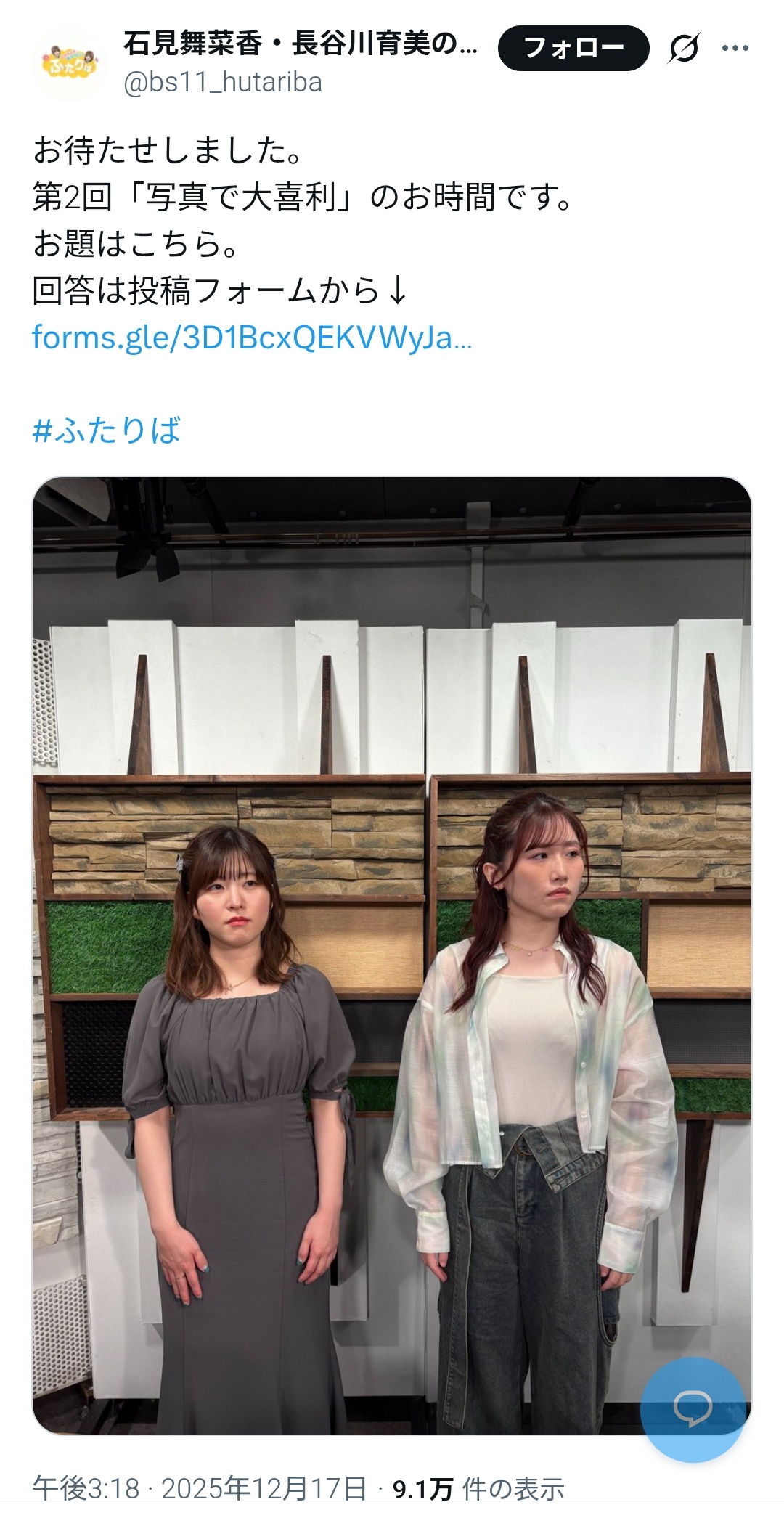Image resolution: width=784 pixels, height=1518 pixels.
Task: Tap the blue floating reply button
Action: [x=693, y=1409]
